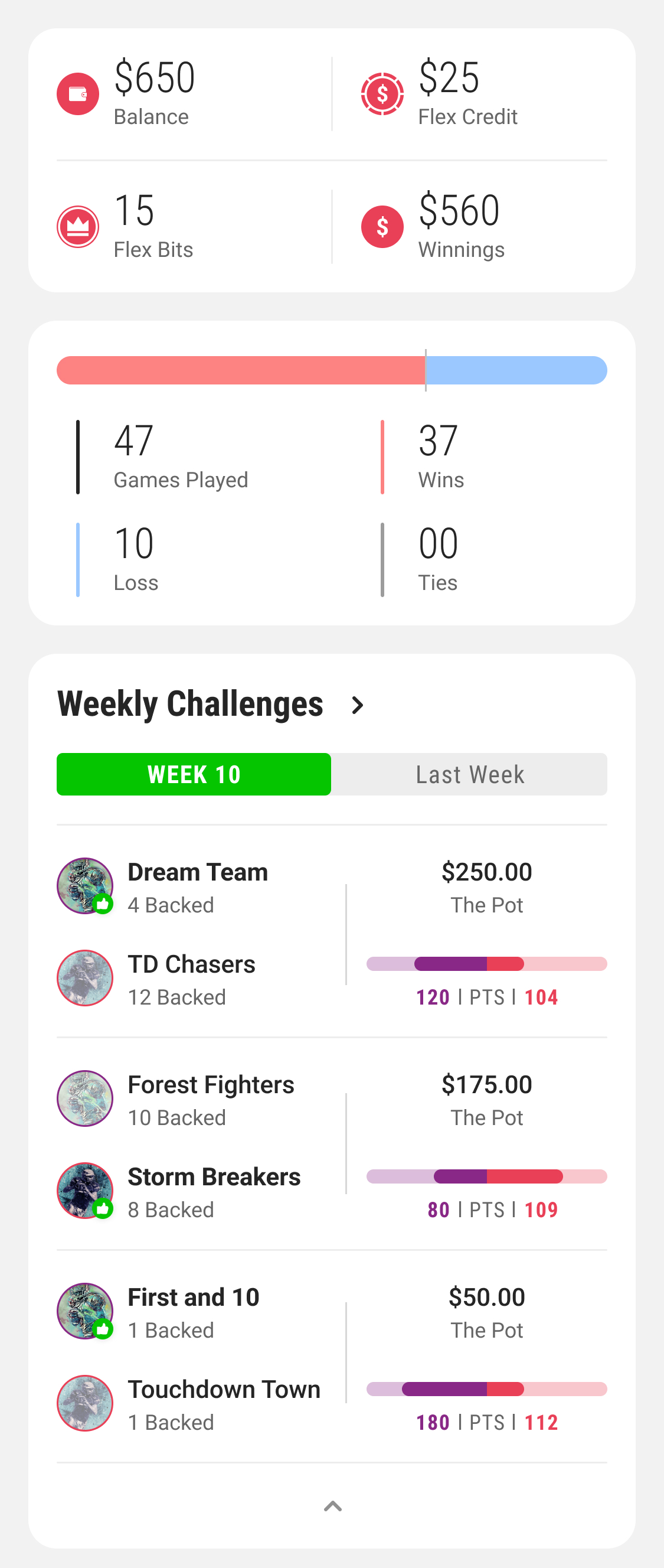Toggle the thumbs-up badge on Storm Breakers
The width and height of the screenshot is (664, 1568).
tap(104, 1210)
